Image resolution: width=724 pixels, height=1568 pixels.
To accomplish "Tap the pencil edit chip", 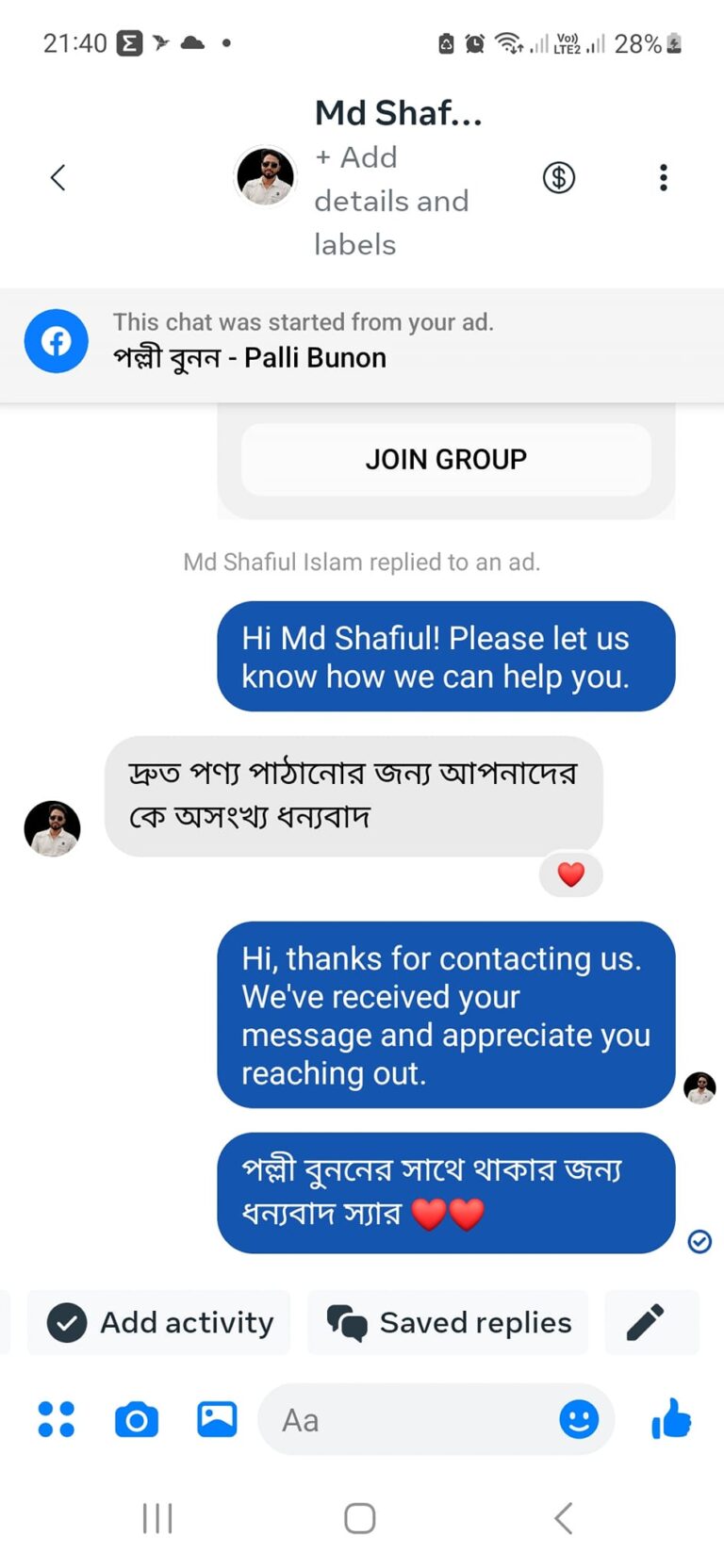I will tap(647, 1322).
